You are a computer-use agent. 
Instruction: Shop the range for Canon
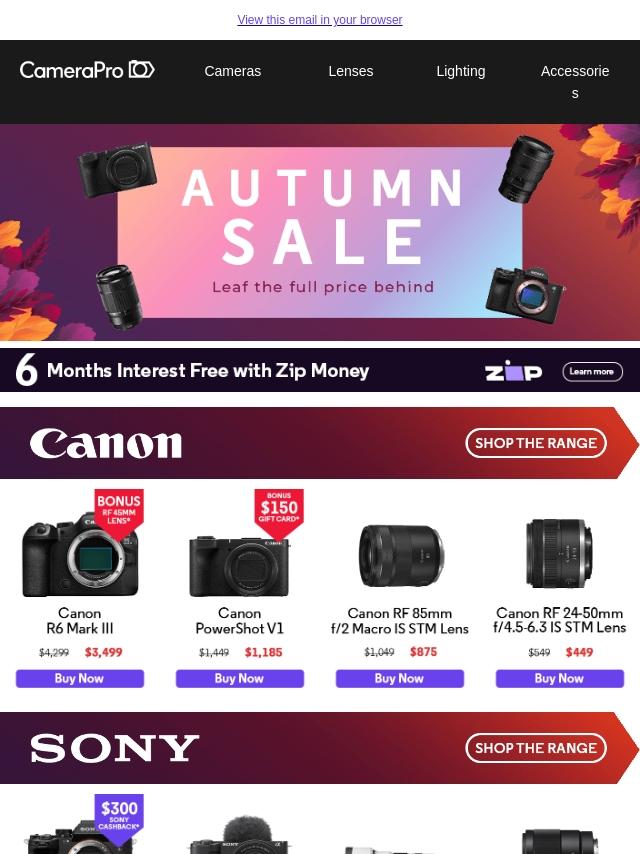point(536,443)
